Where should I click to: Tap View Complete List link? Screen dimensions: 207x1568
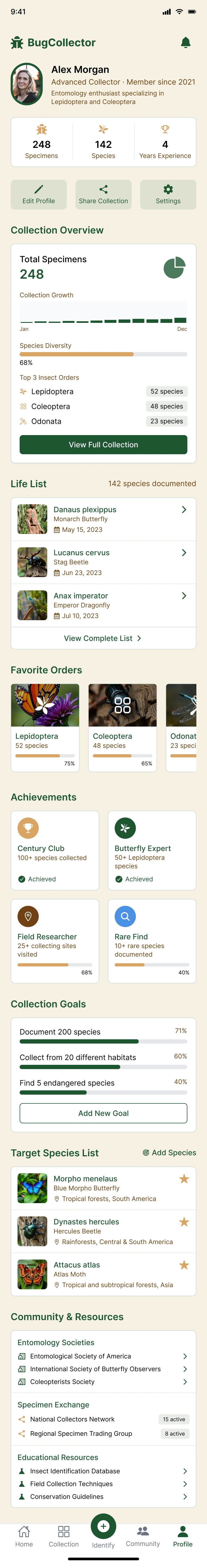click(103, 639)
